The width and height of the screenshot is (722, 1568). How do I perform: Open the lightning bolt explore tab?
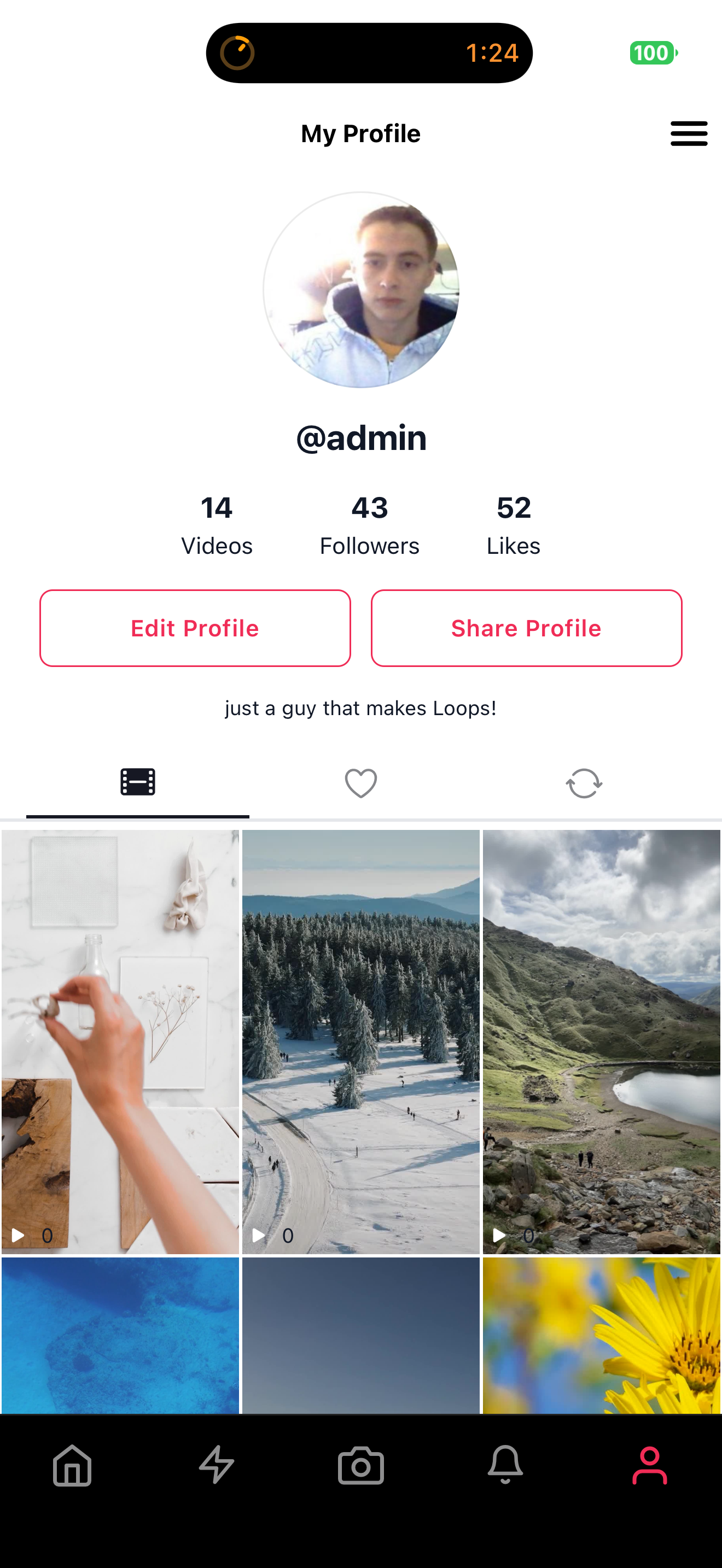coord(216,1466)
